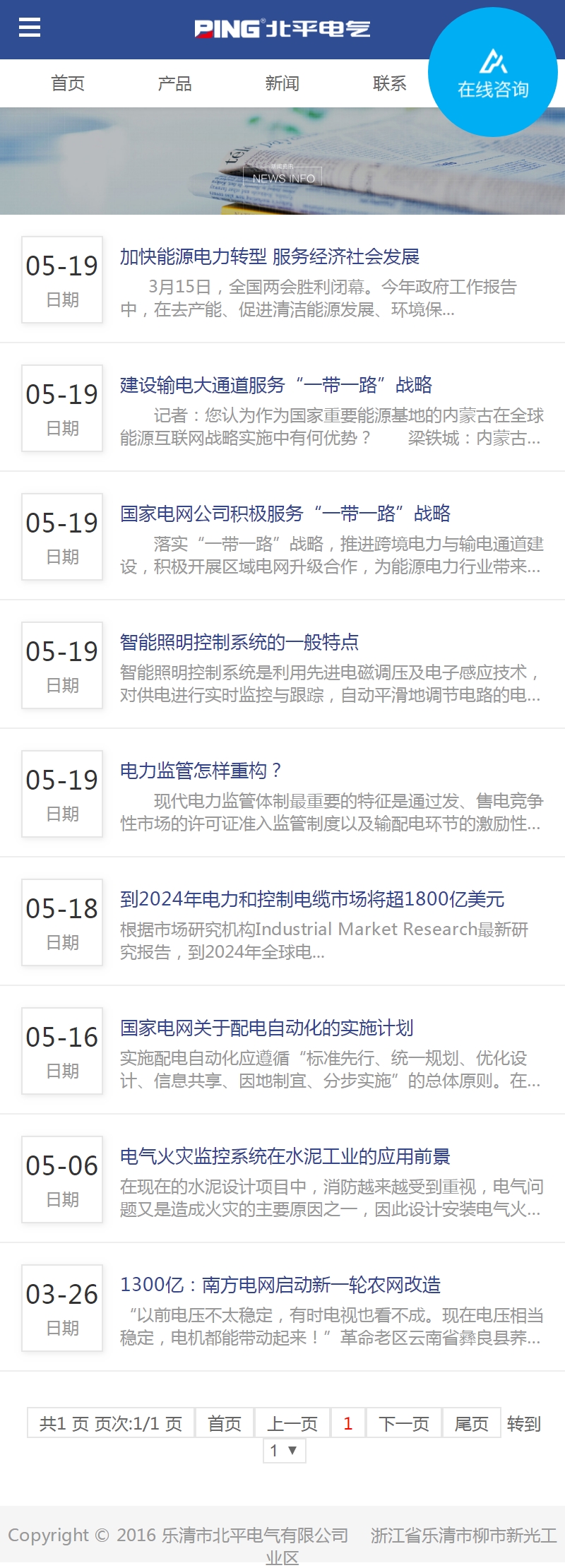Go to 下一页 next page

coord(404,1423)
